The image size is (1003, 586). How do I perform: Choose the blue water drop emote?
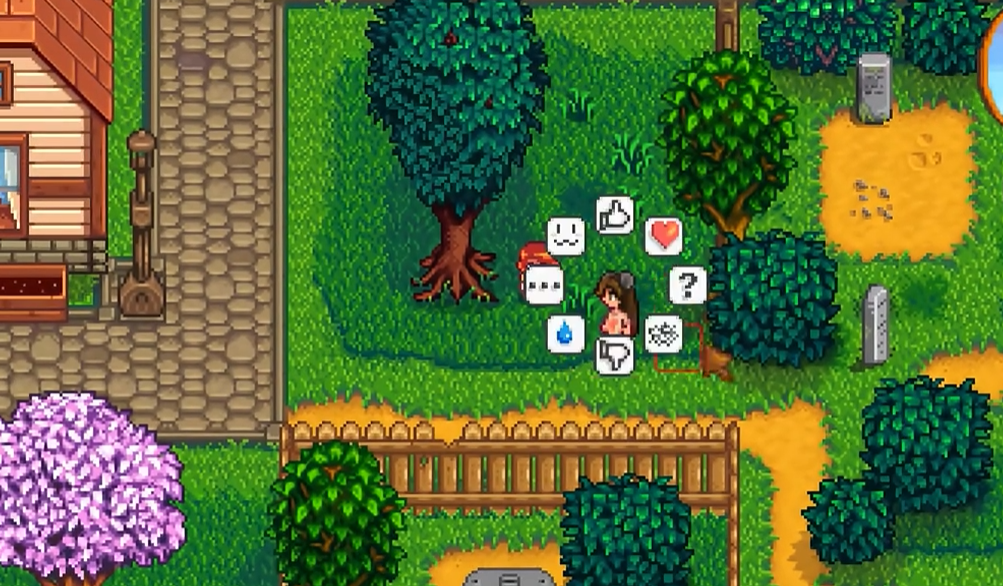(566, 334)
